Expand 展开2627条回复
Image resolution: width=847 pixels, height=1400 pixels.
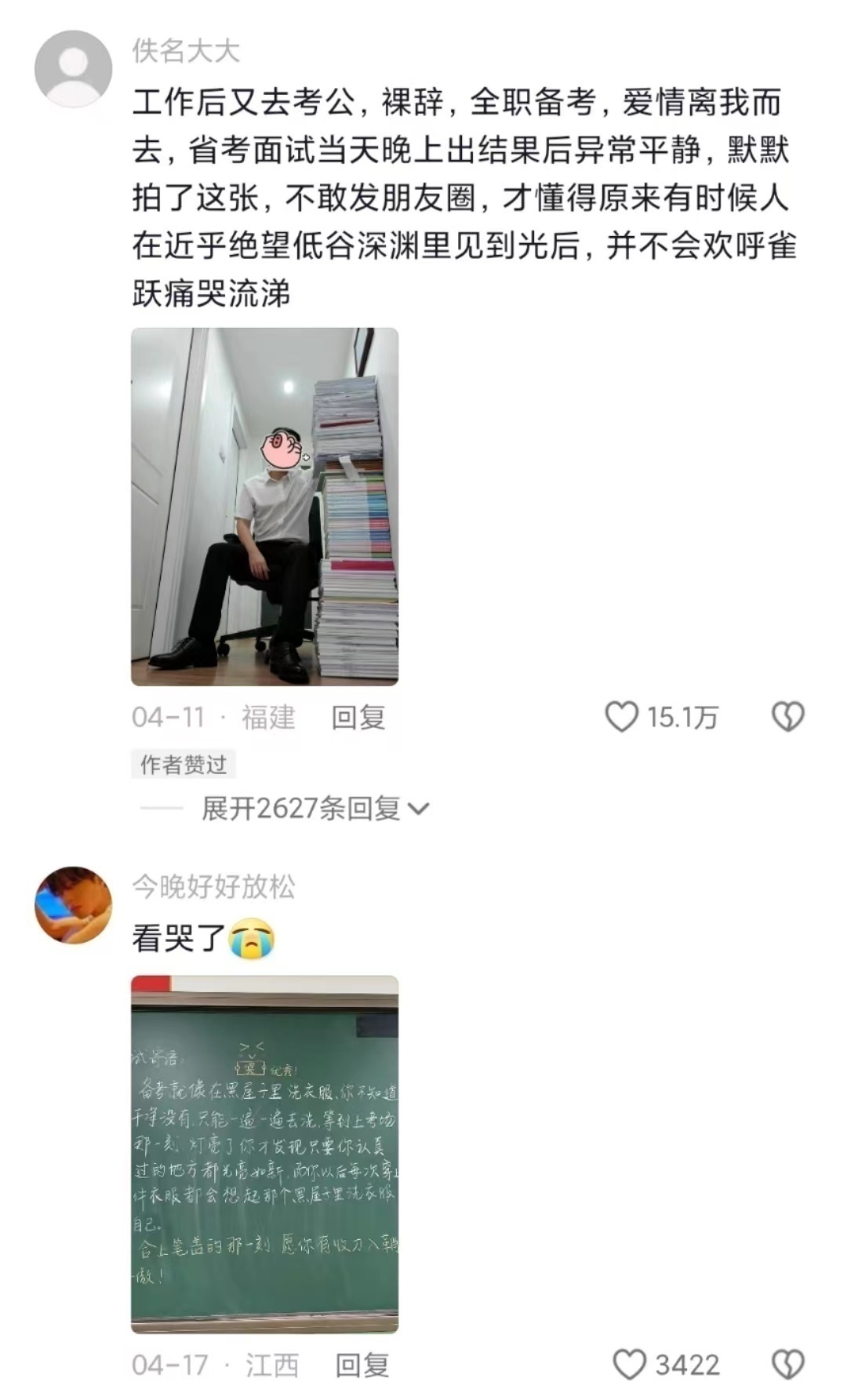click(x=314, y=808)
